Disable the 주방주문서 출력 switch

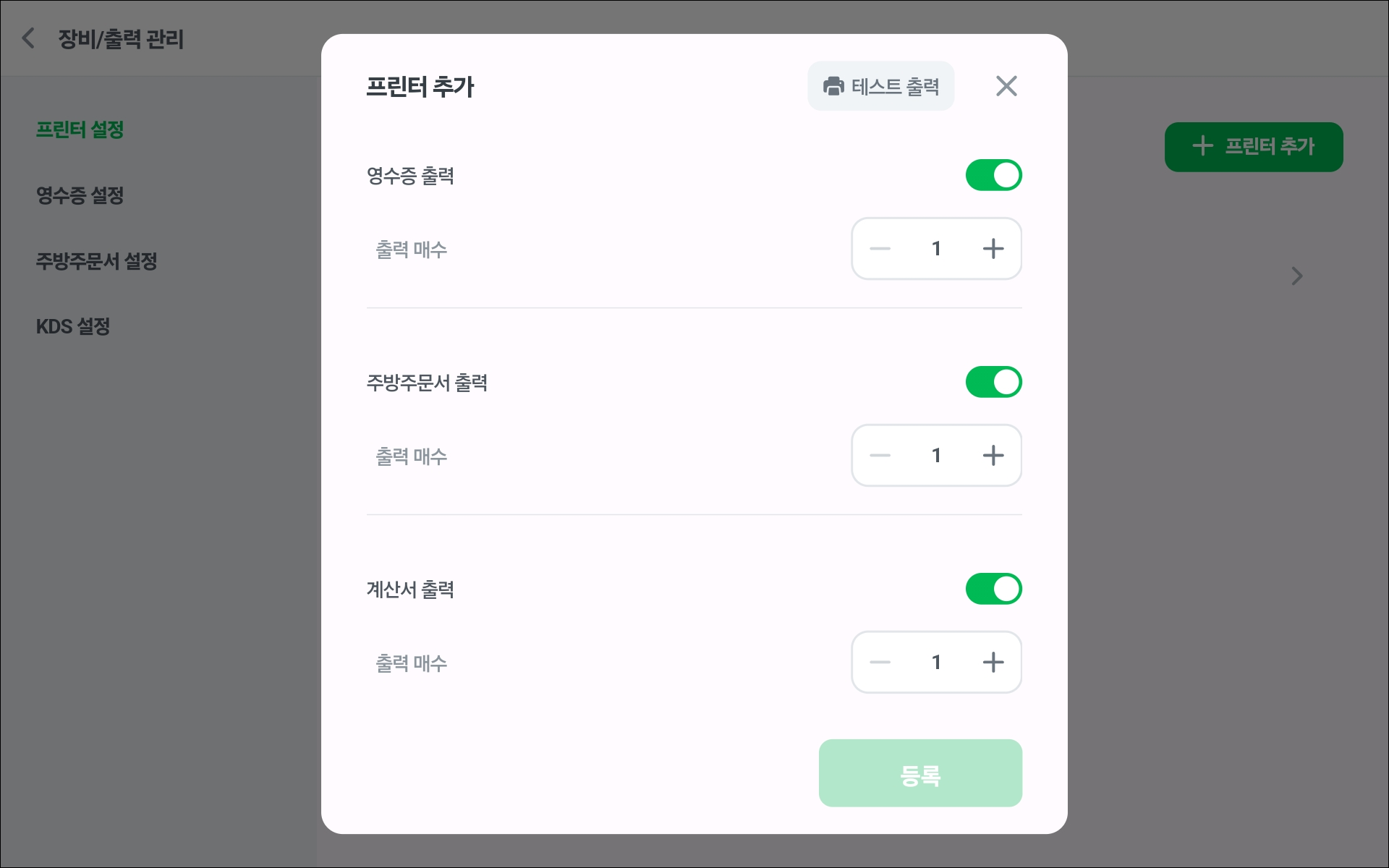993,382
